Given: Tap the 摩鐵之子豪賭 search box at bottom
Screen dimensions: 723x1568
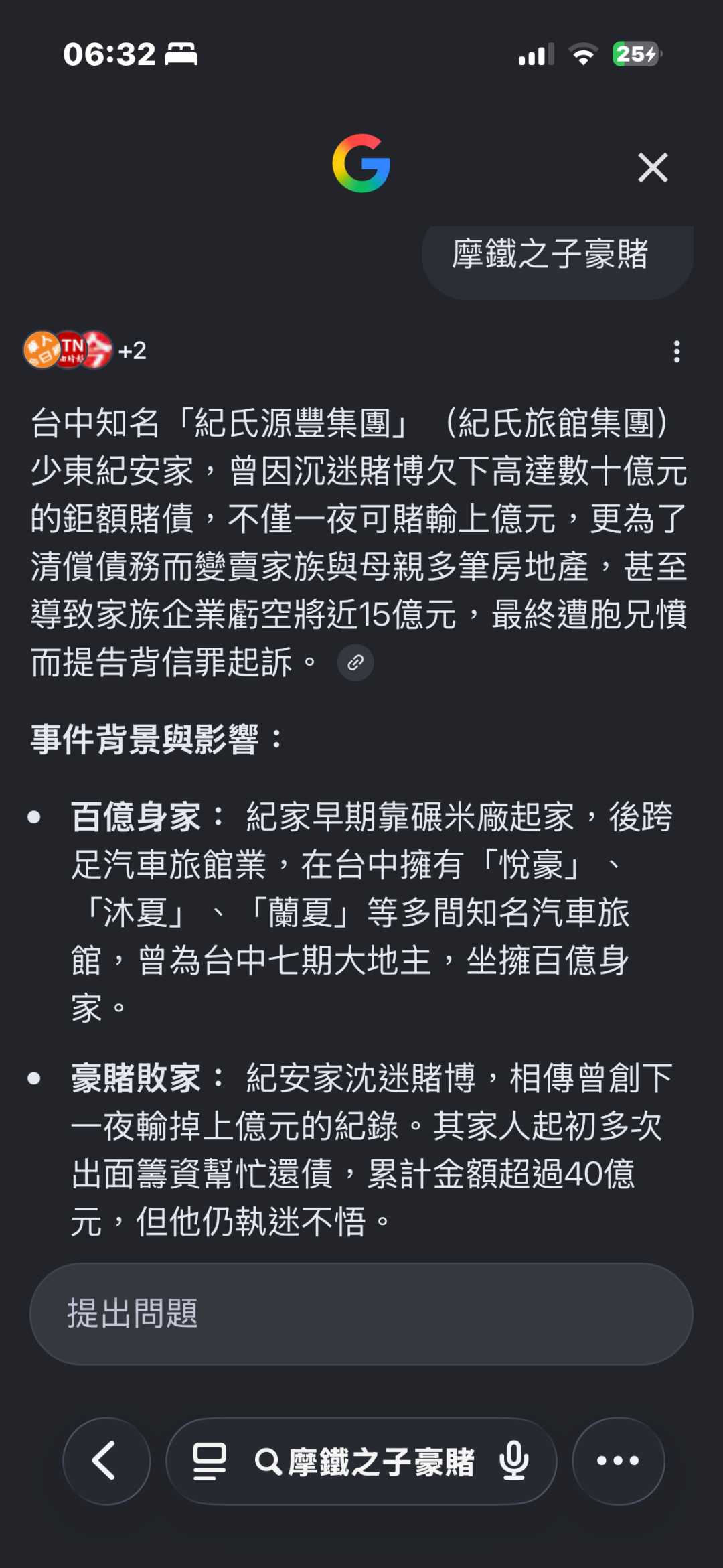Looking at the screenshot, I should [365, 1462].
